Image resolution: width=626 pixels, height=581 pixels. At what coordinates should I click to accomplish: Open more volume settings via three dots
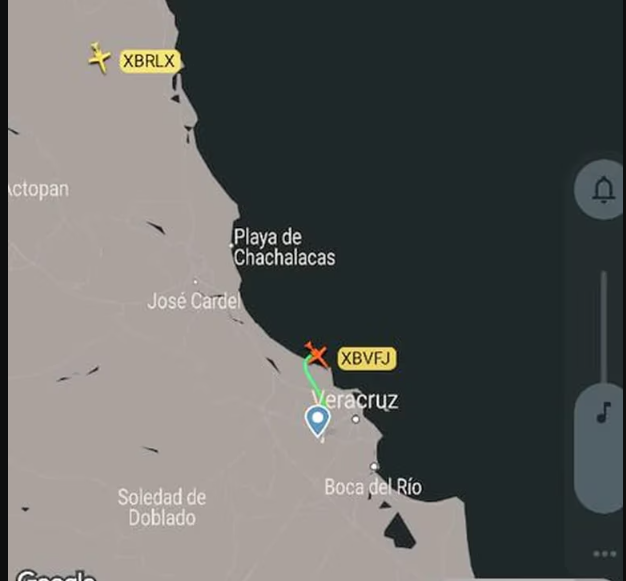pyautogui.click(x=604, y=554)
